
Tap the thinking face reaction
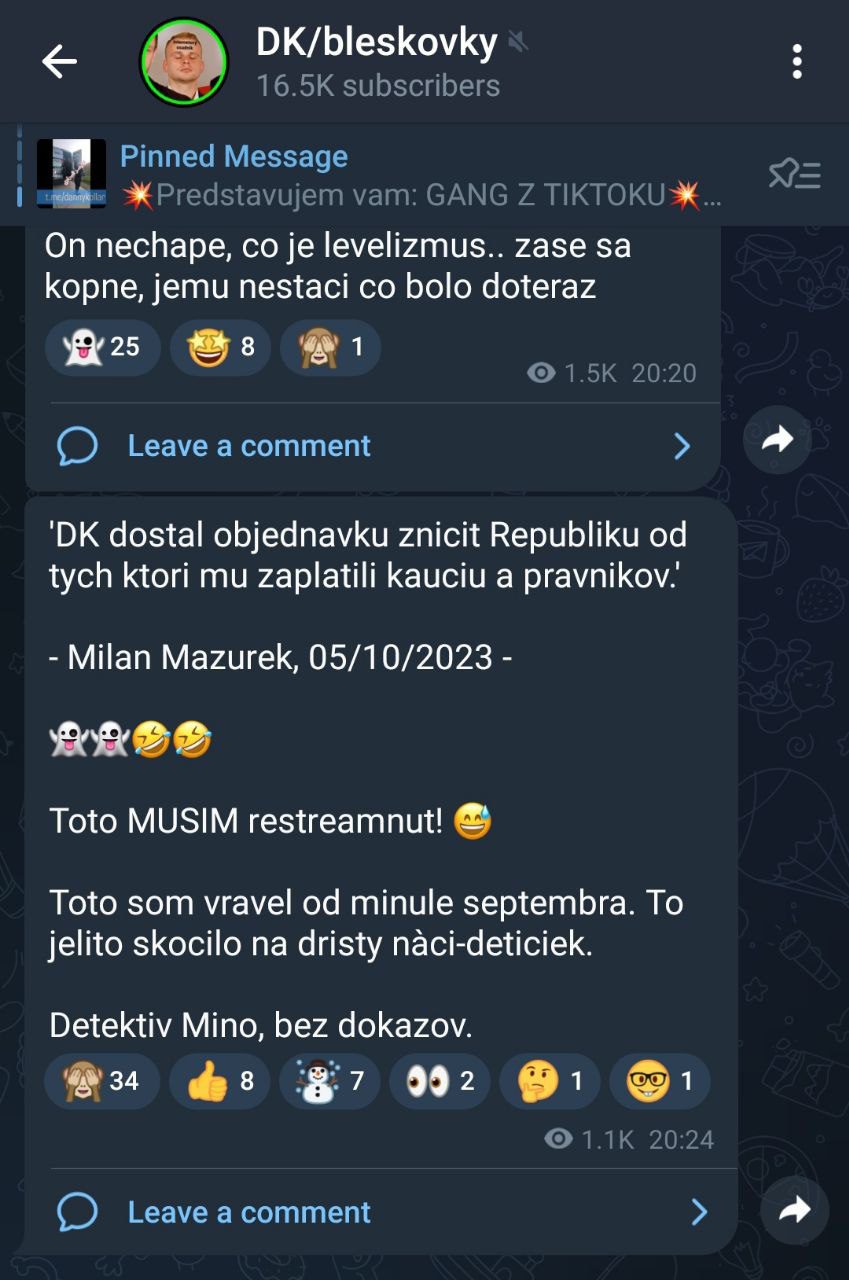(549, 1081)
